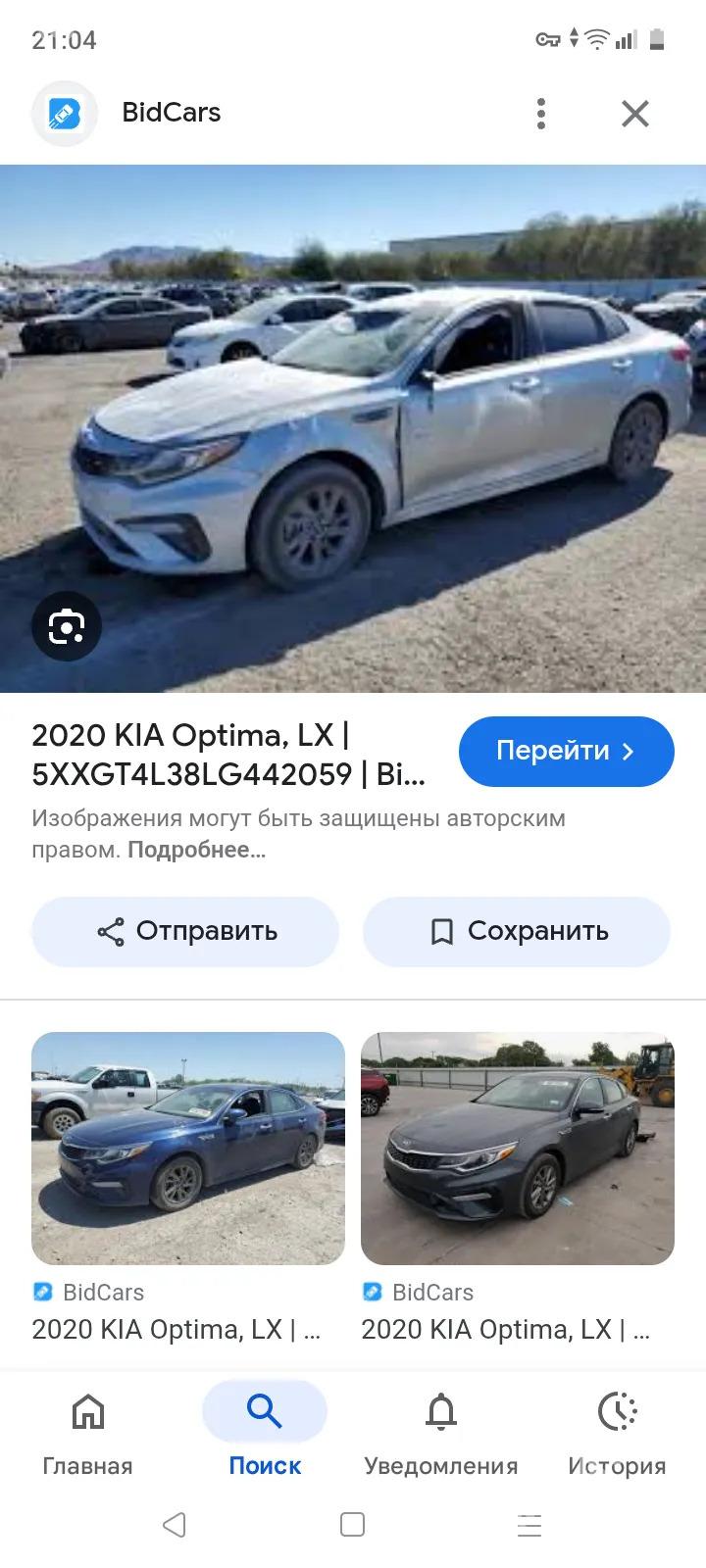Select the blue KIA Optima thumbnail

pyautogui.click(x=188, y=1149)
